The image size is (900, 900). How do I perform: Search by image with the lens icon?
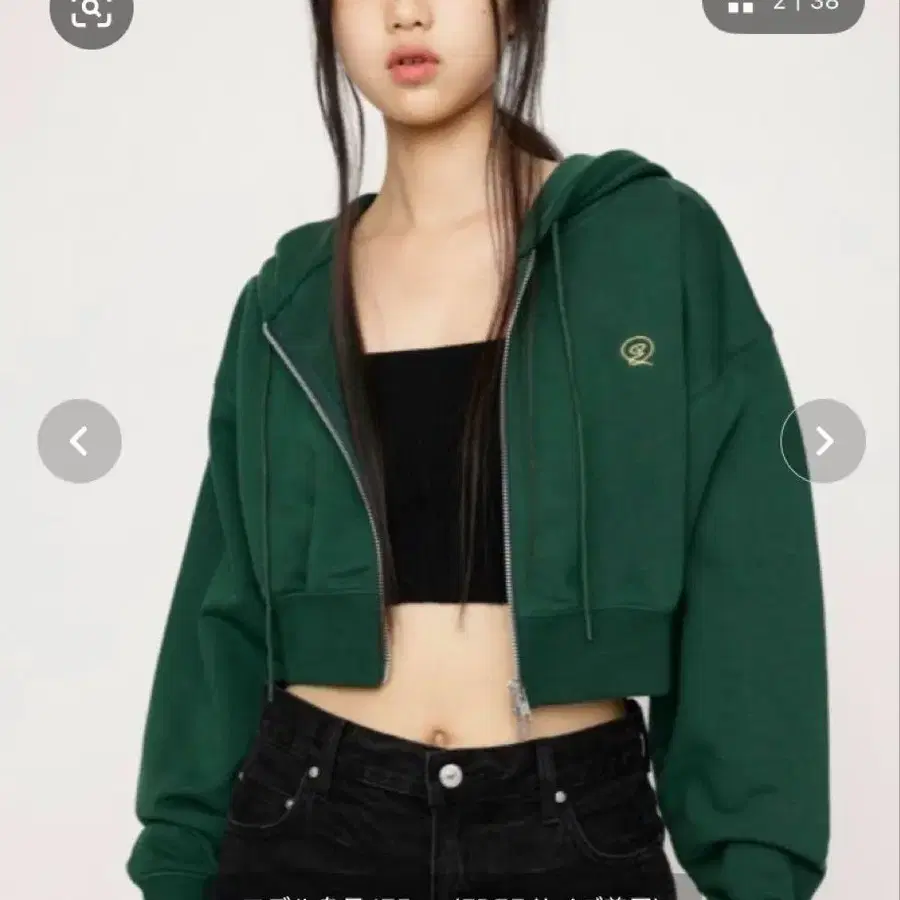tap(91, 13)
